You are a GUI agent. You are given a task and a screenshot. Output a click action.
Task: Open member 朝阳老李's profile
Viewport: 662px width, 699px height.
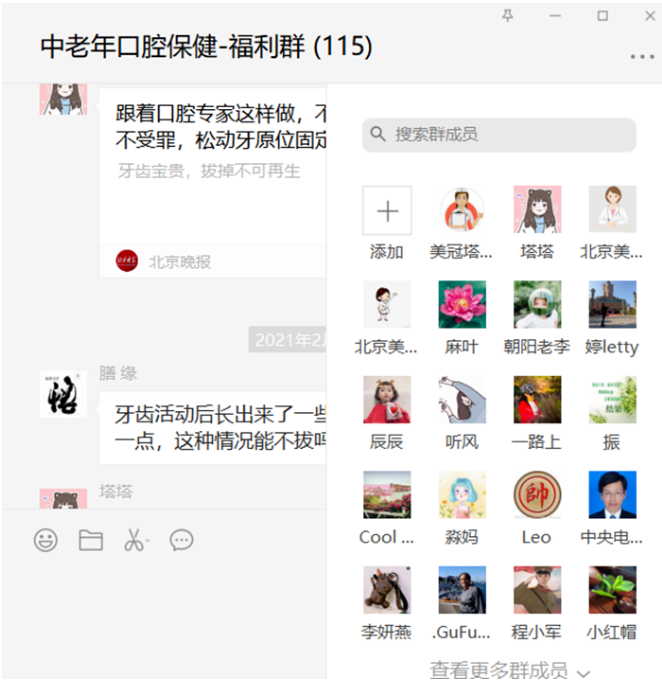[537, 305]
